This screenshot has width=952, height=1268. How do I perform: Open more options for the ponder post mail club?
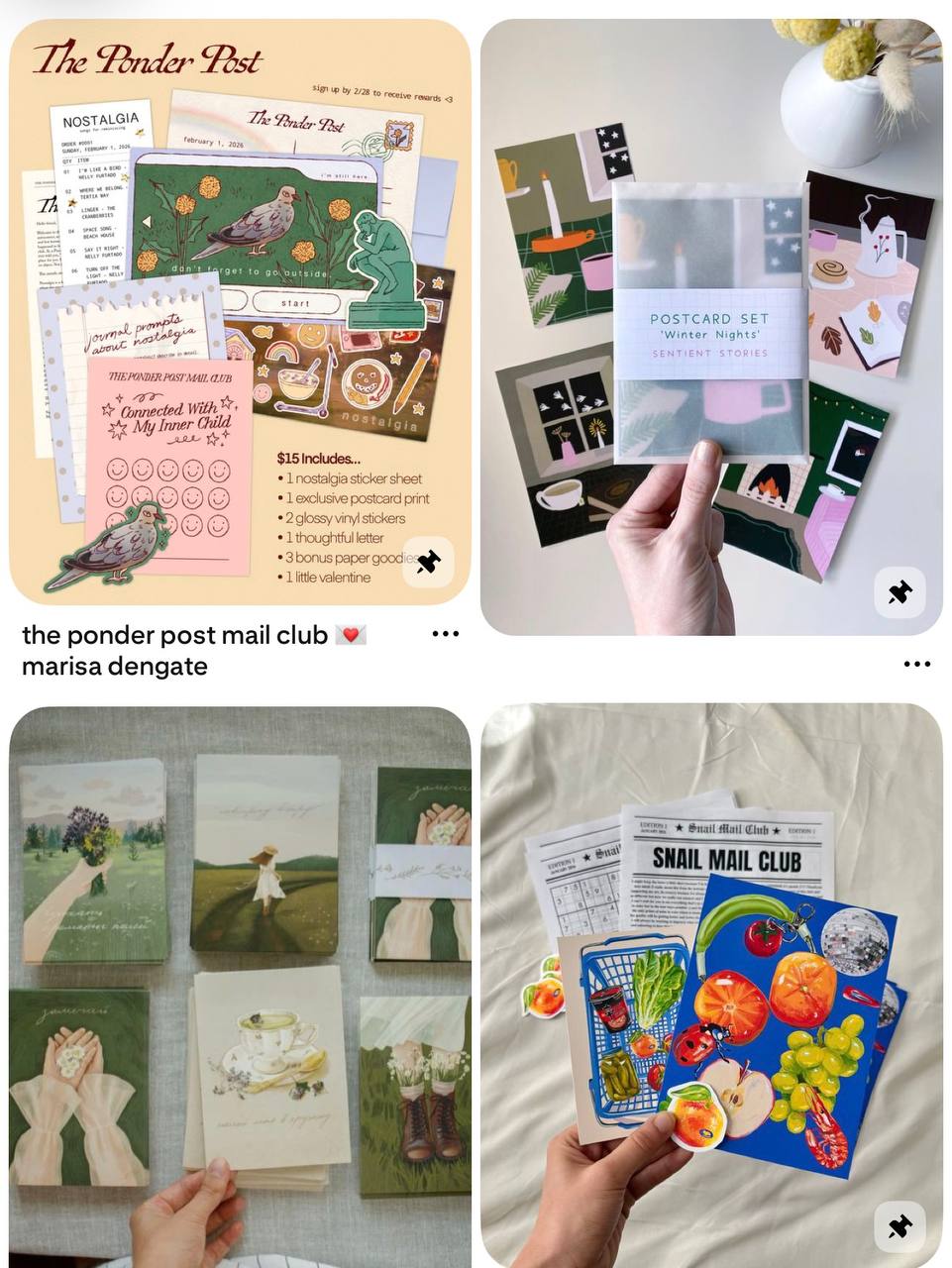446,634
